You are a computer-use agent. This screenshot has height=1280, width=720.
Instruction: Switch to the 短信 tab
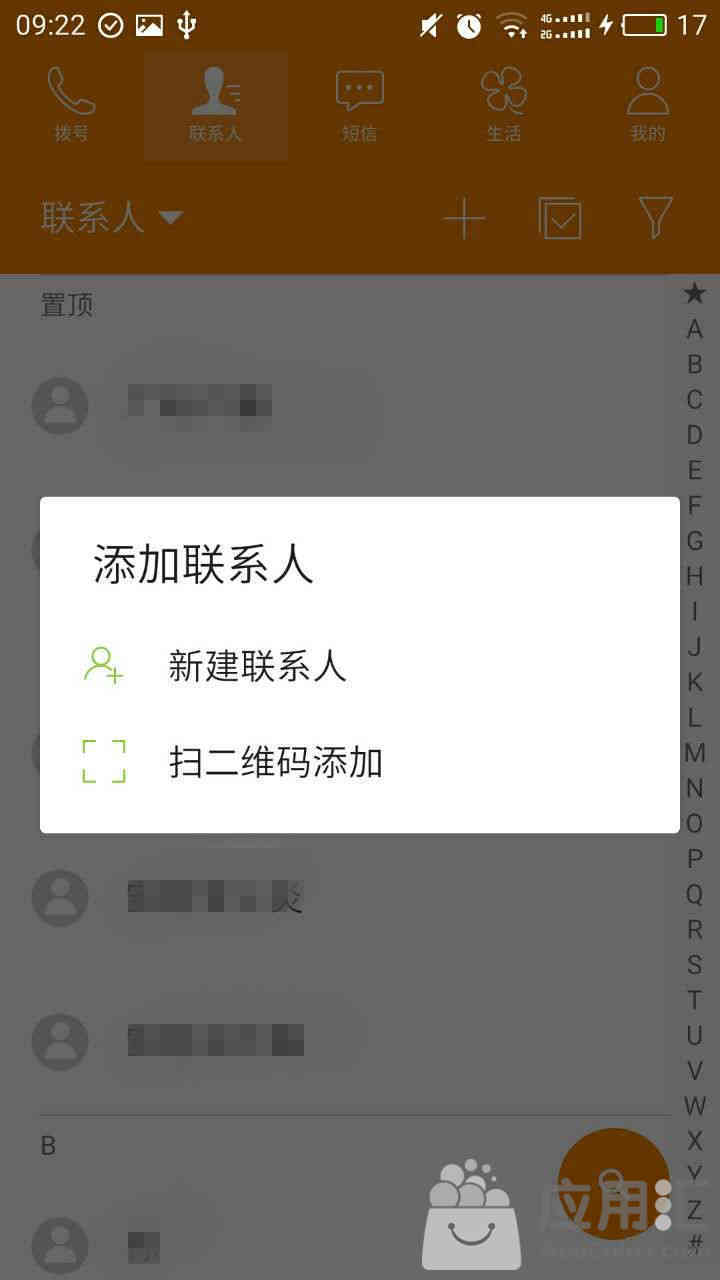tap(360, 106)
